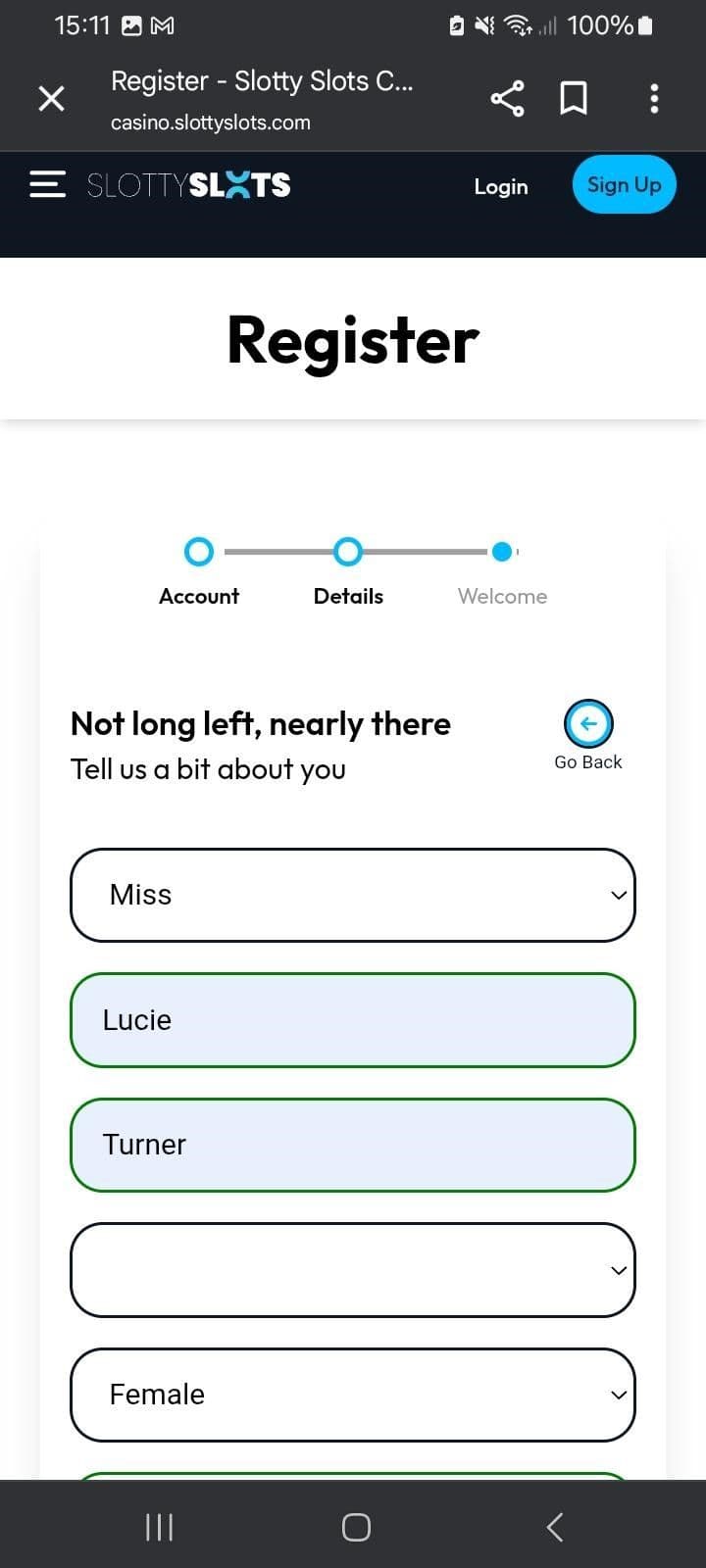
Task: Tap the Login link
Action: point(500,186)
